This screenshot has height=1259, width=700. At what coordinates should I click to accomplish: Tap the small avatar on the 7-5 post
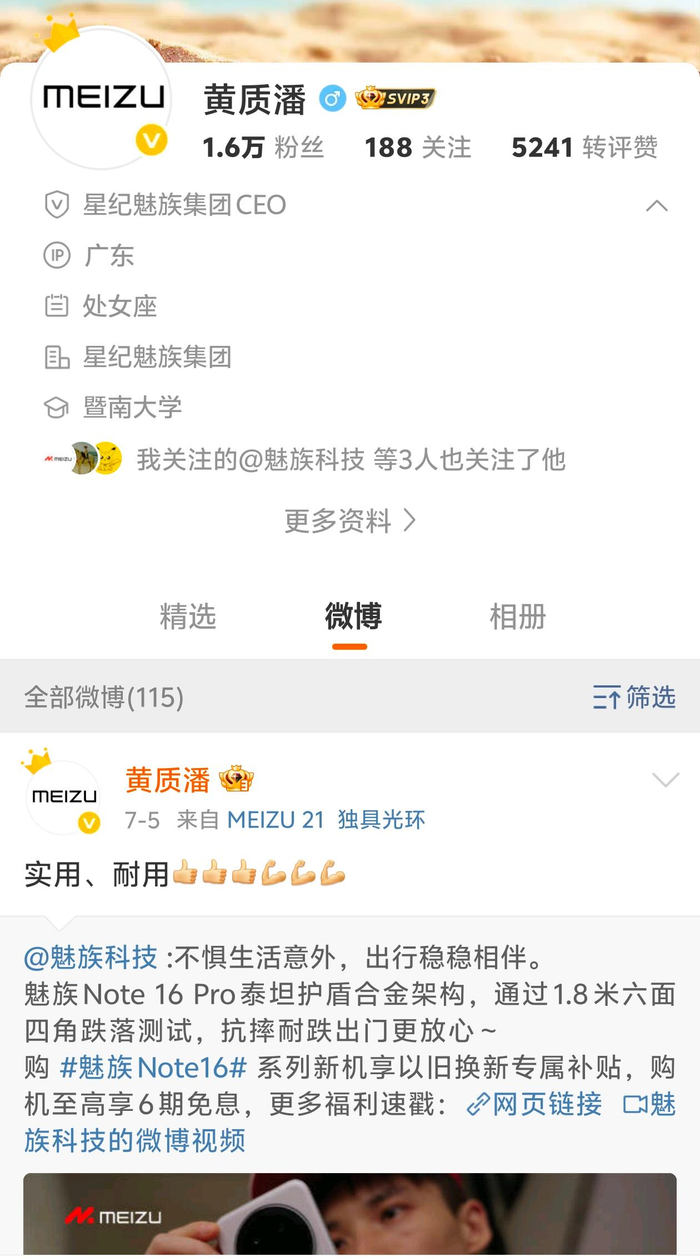64,798
